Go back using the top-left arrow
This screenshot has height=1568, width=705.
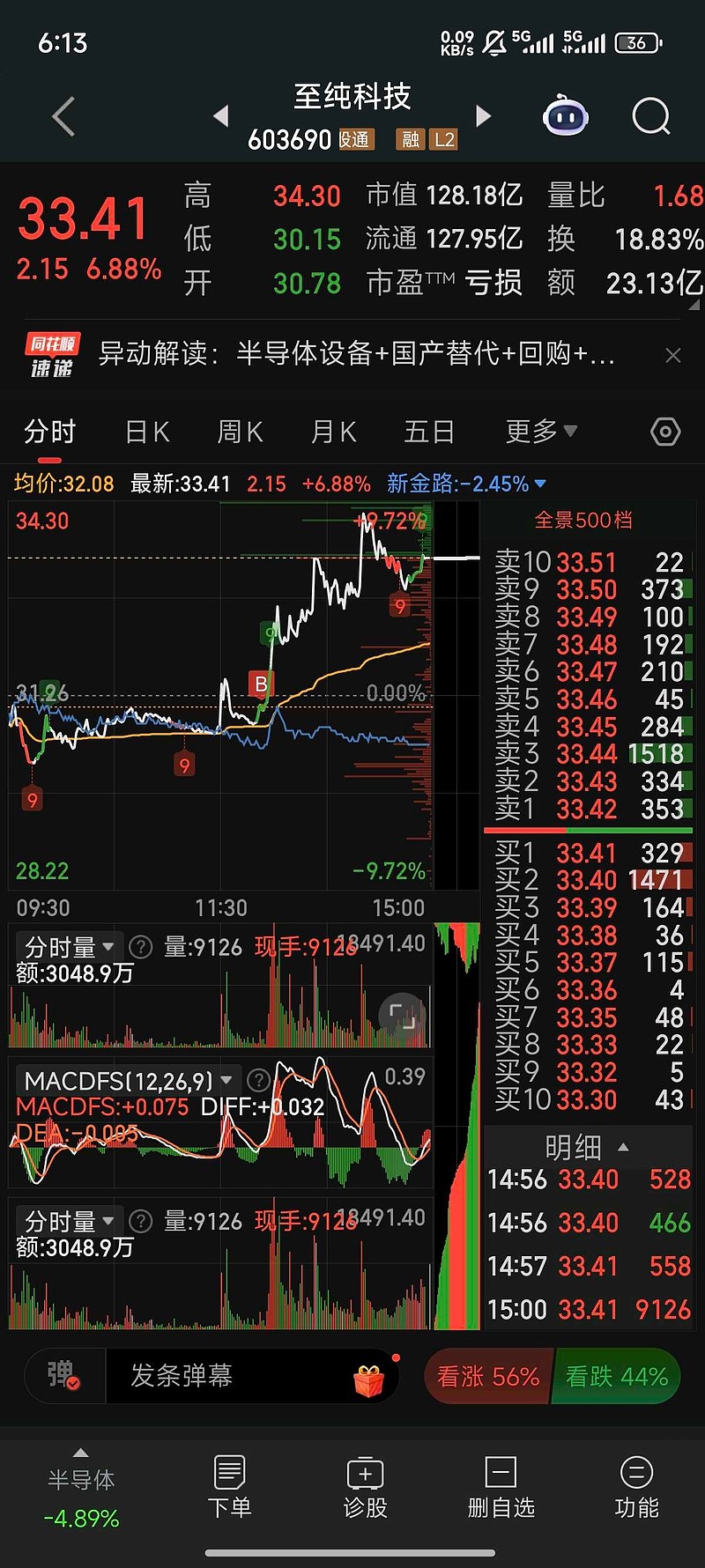(63, 117)
